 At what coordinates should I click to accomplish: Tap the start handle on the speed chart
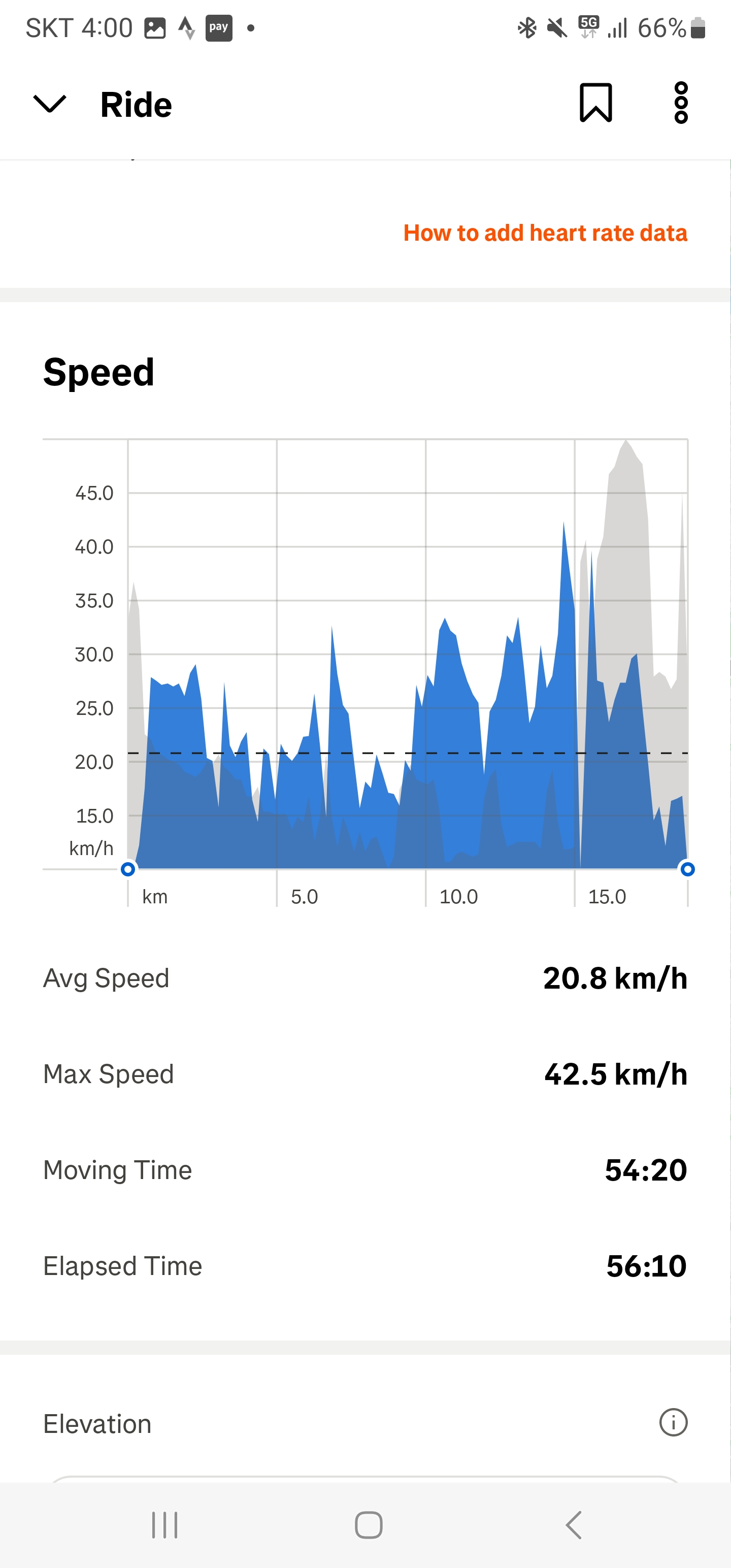point(128,869)
